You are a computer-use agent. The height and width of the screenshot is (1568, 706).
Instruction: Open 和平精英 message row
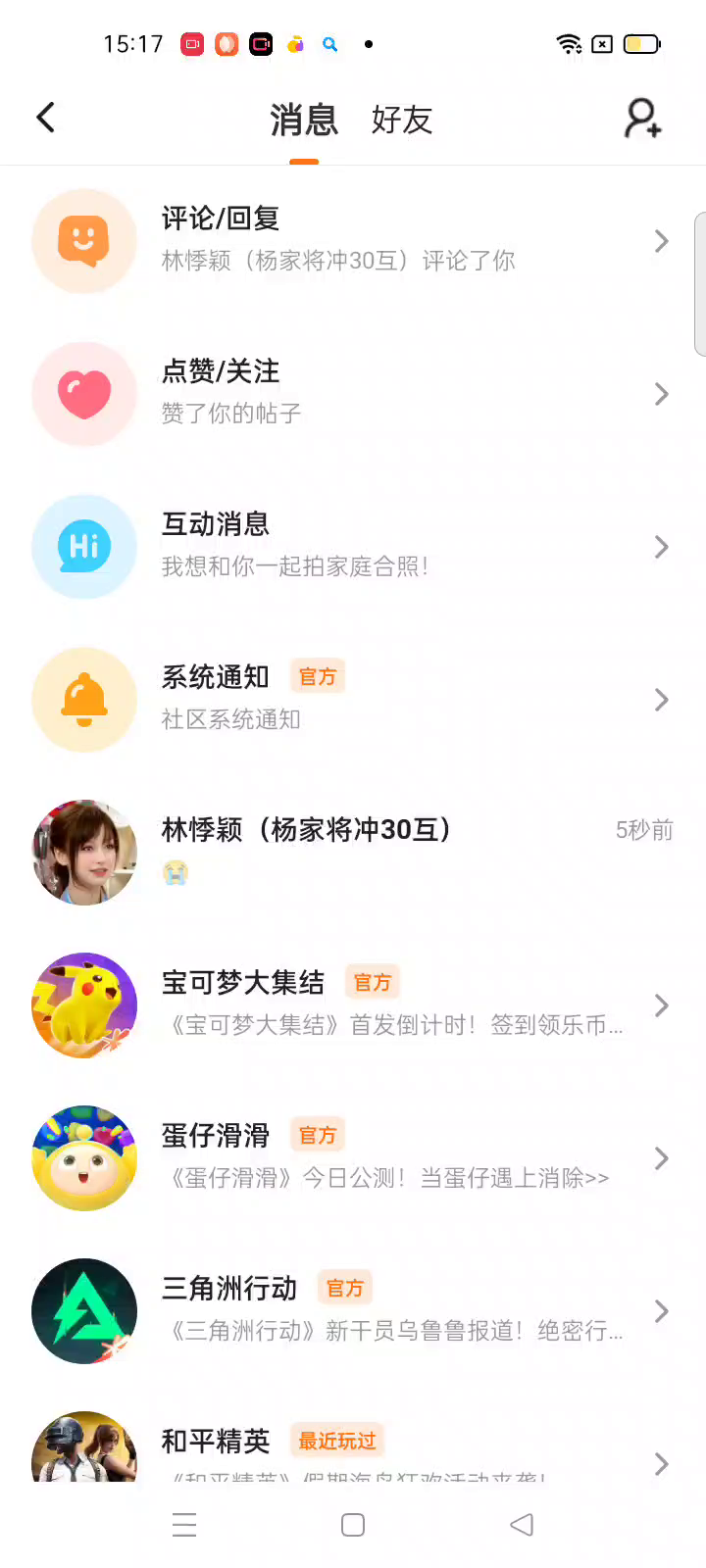(353, 1450)
